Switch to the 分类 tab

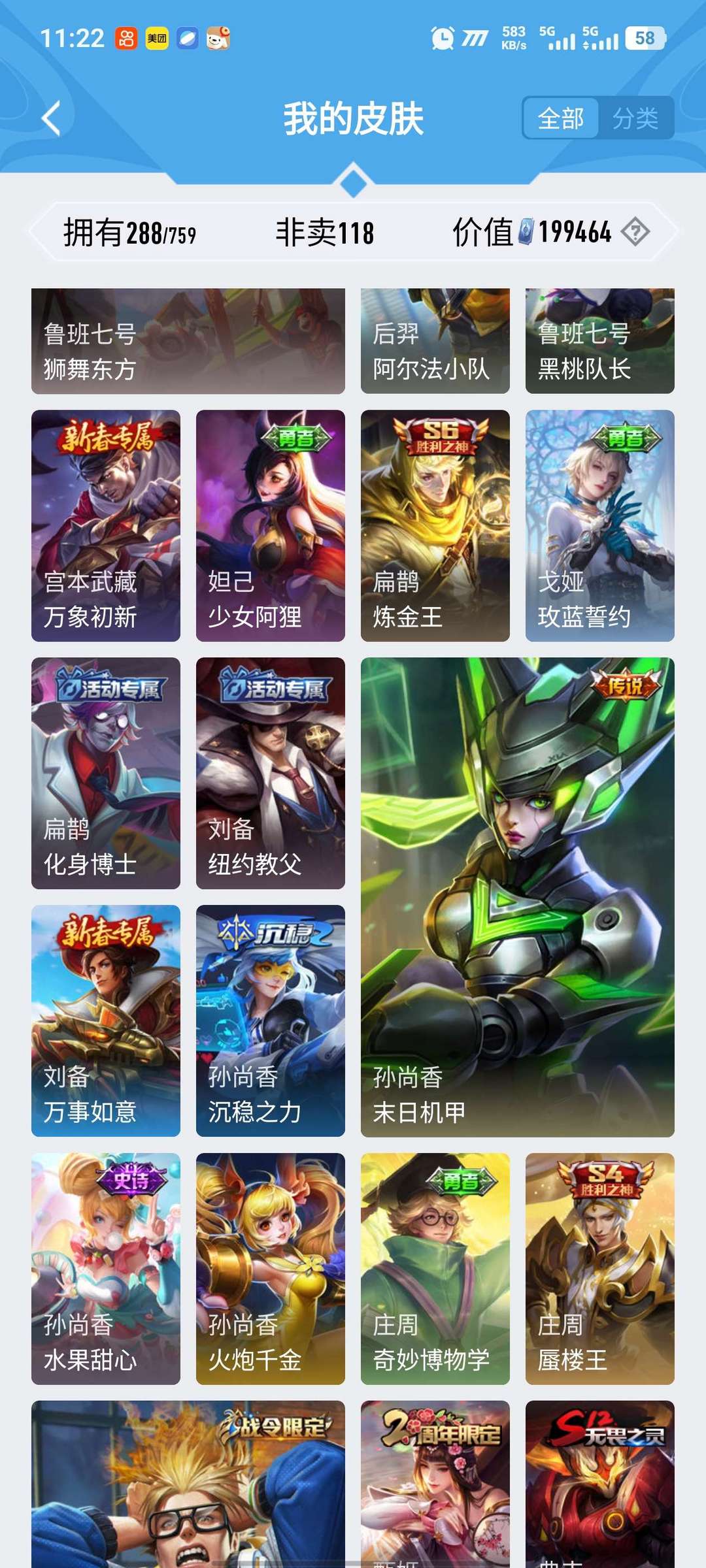637,119
